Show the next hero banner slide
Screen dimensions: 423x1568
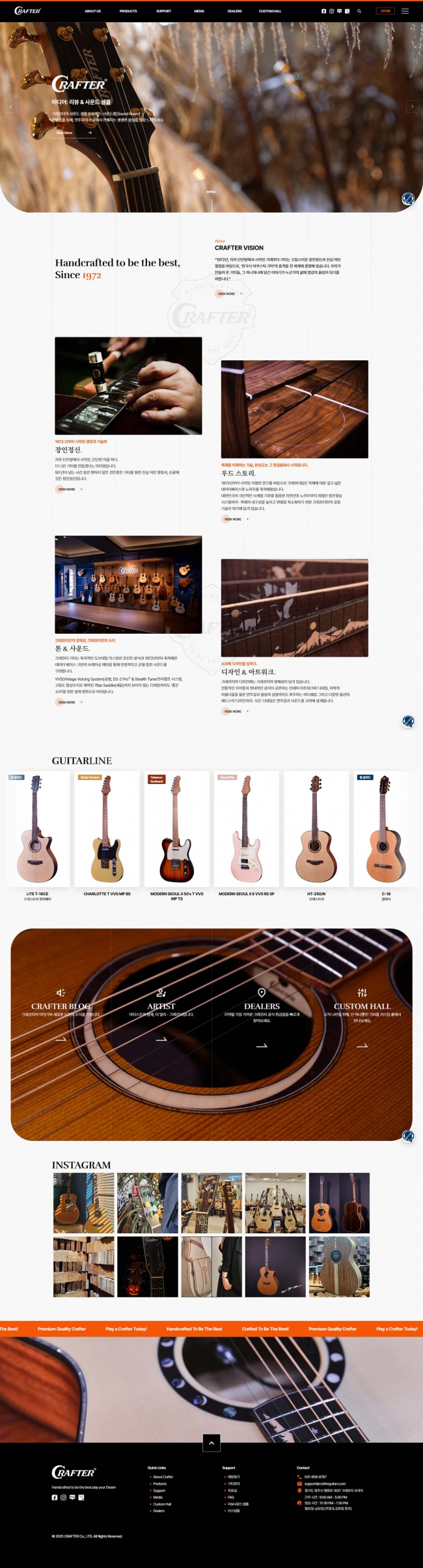[412, 106]
